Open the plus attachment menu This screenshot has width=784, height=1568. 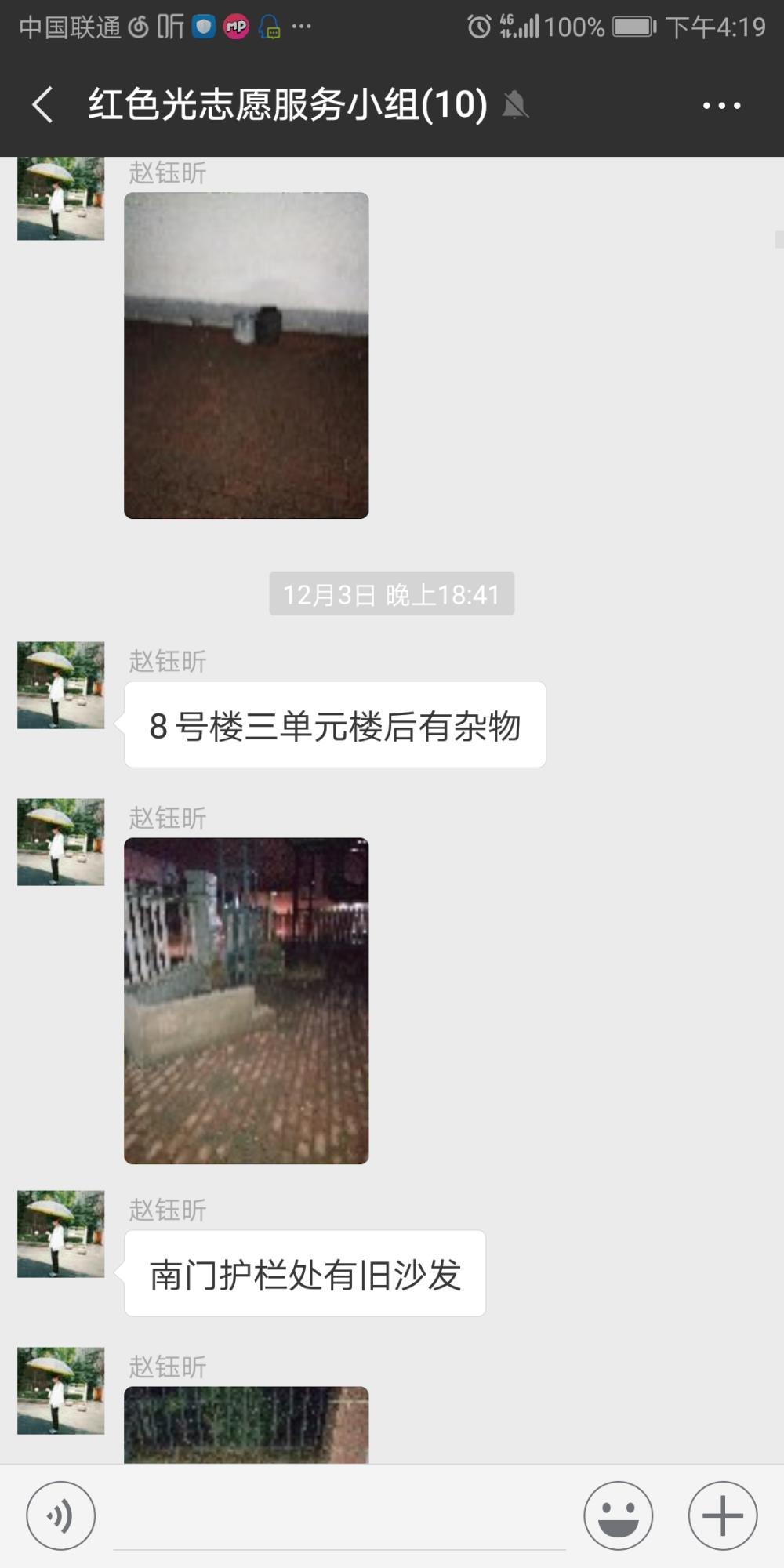coord(723,1515)
